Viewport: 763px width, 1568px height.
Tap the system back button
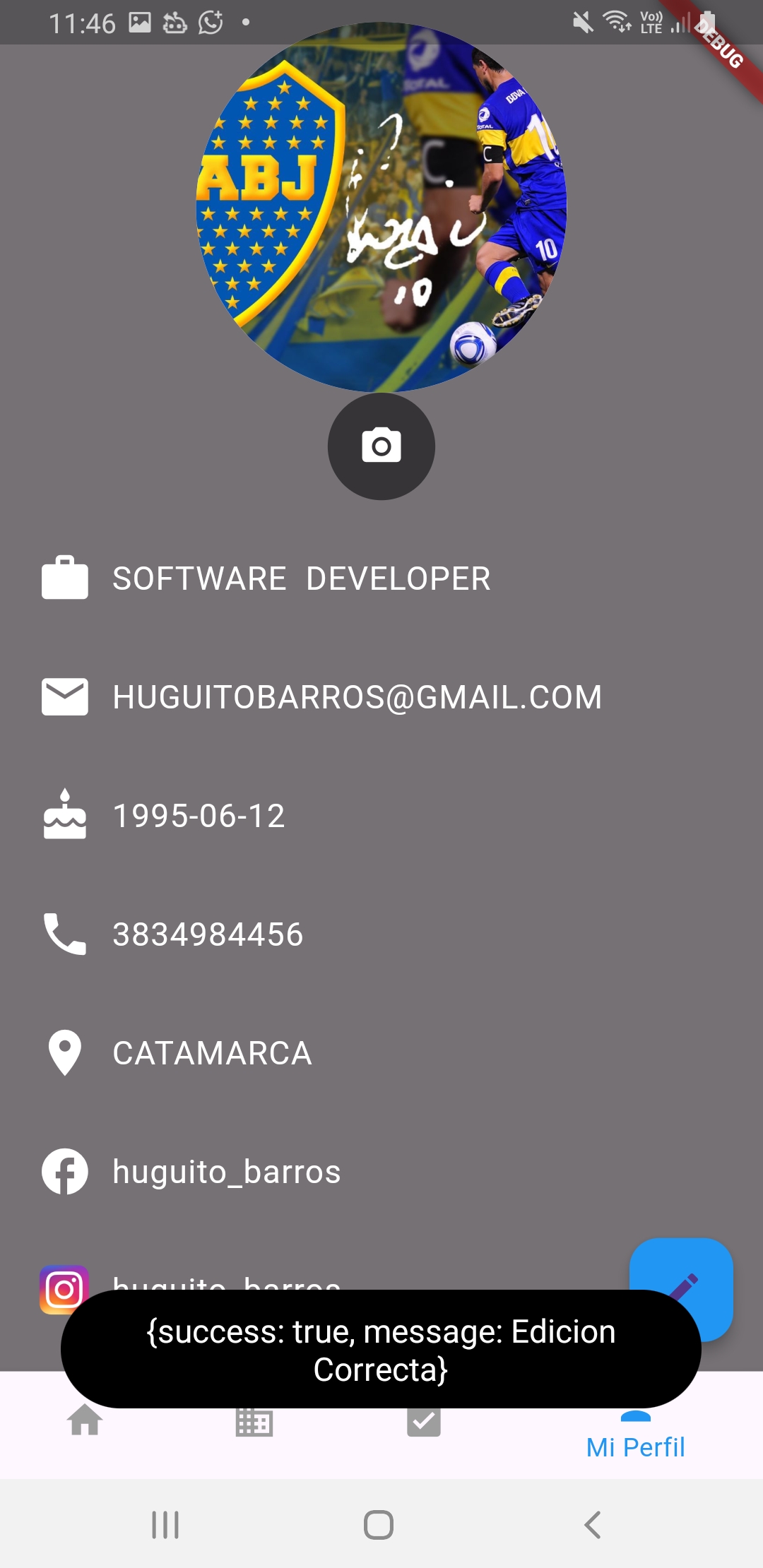592,1525
